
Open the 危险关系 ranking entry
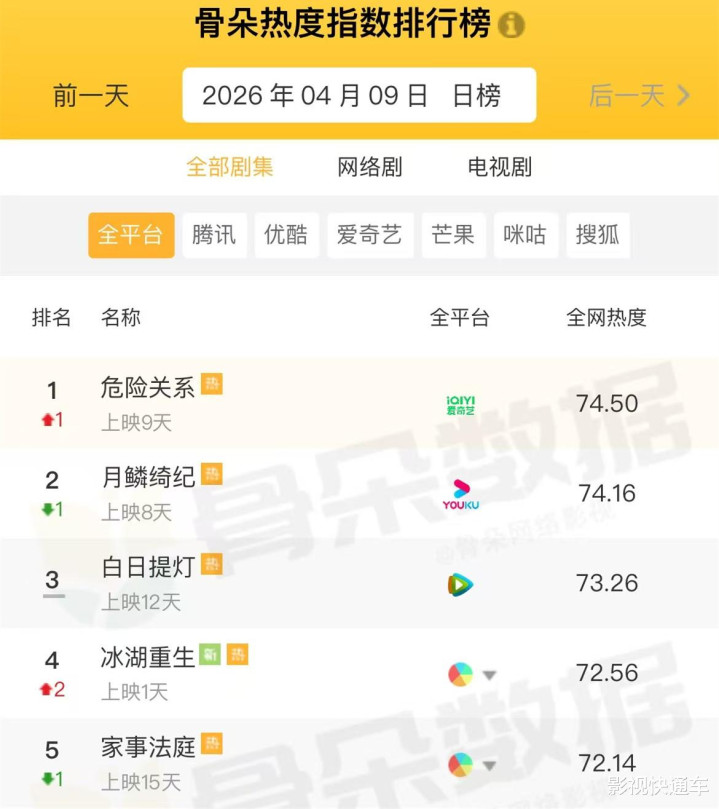148,387
